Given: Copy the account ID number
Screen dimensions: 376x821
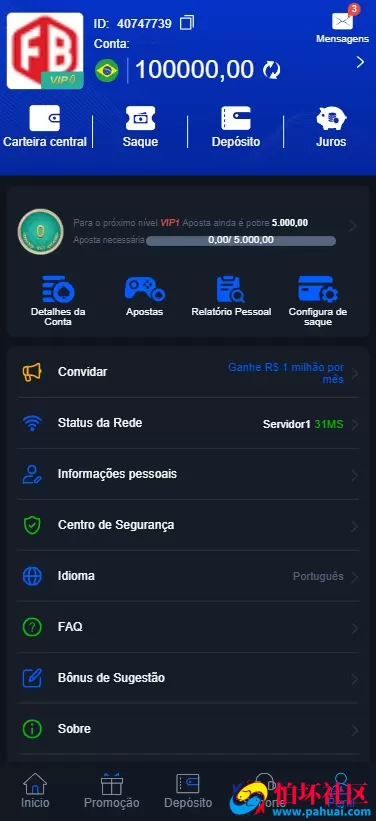Looking at the screenshot, I should point(186,23).
